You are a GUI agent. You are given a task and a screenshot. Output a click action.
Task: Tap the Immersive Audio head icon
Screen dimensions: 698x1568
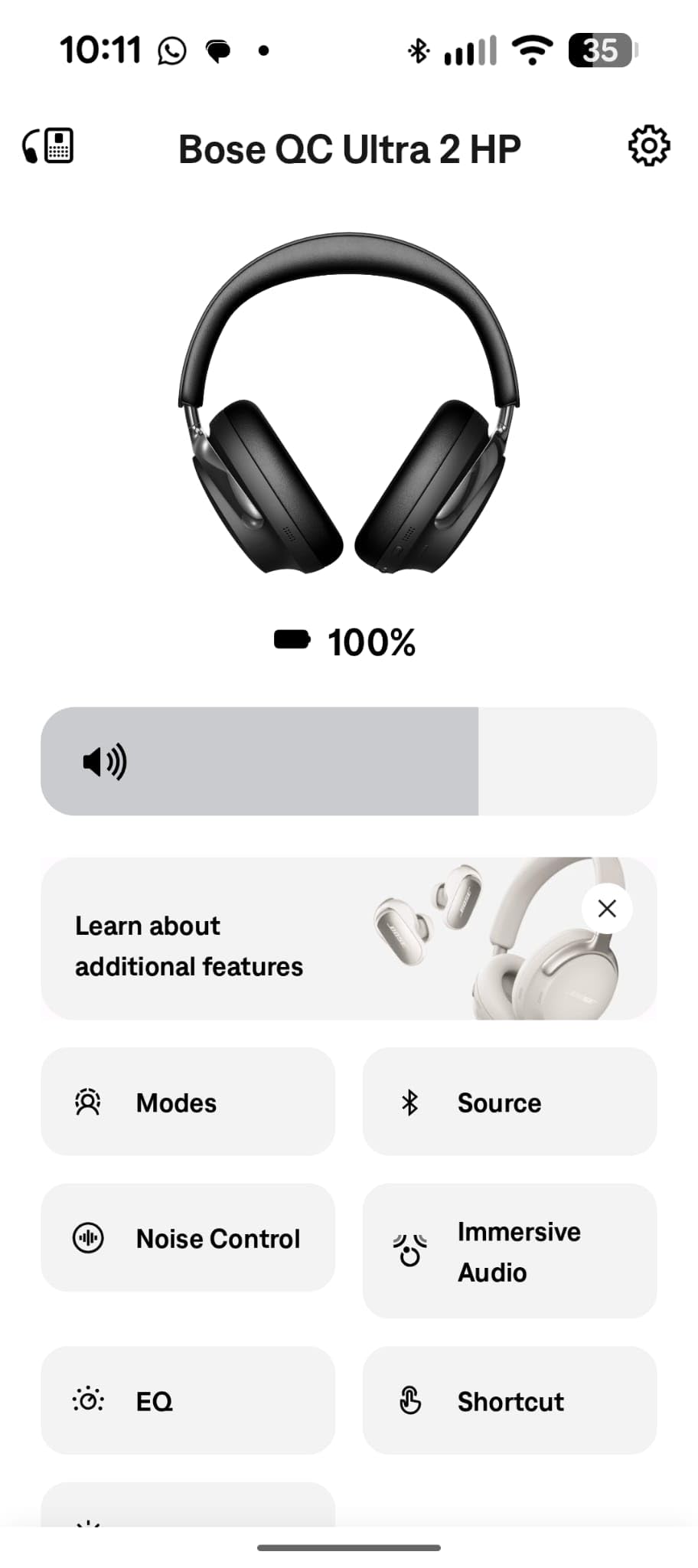coord(410,1250)
